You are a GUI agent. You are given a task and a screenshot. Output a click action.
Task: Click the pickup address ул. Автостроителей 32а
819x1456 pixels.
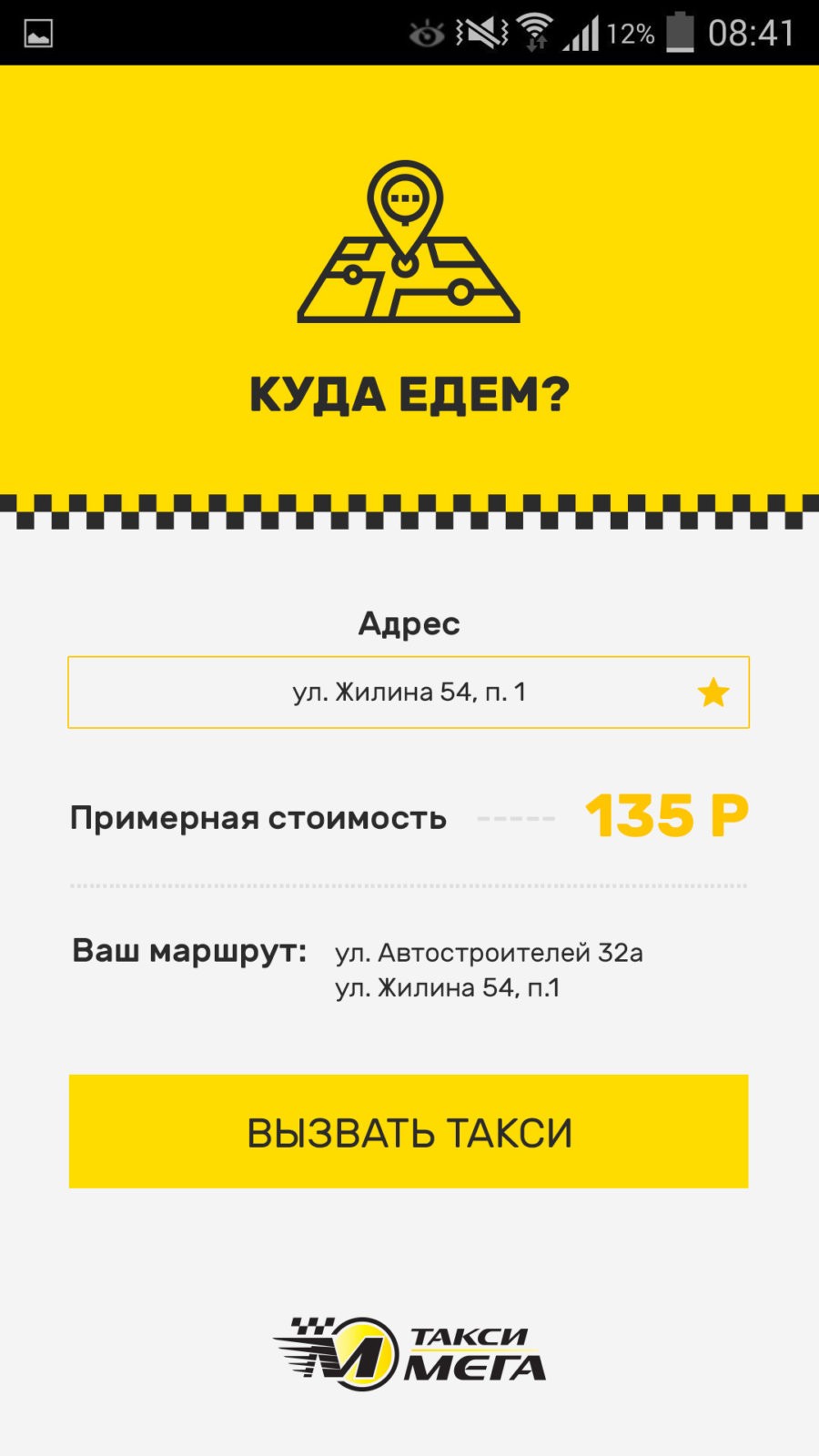490,952
